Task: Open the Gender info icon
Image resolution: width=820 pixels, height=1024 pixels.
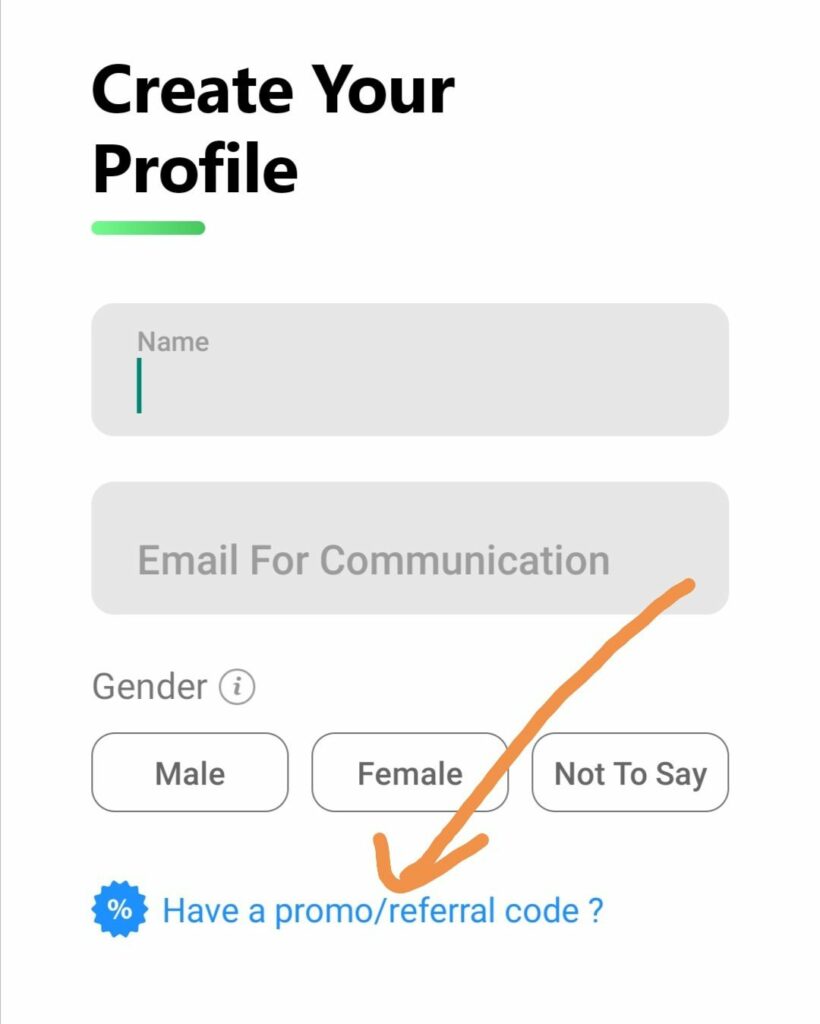Action: [x=237, y=688]
